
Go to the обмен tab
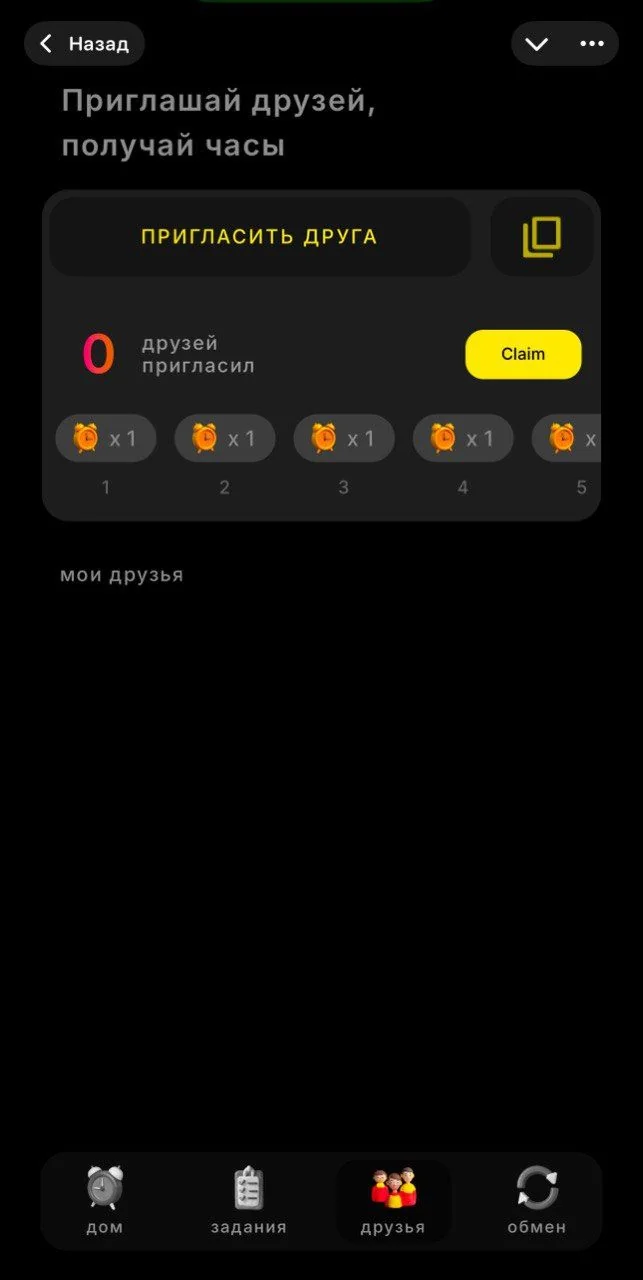537,1200
